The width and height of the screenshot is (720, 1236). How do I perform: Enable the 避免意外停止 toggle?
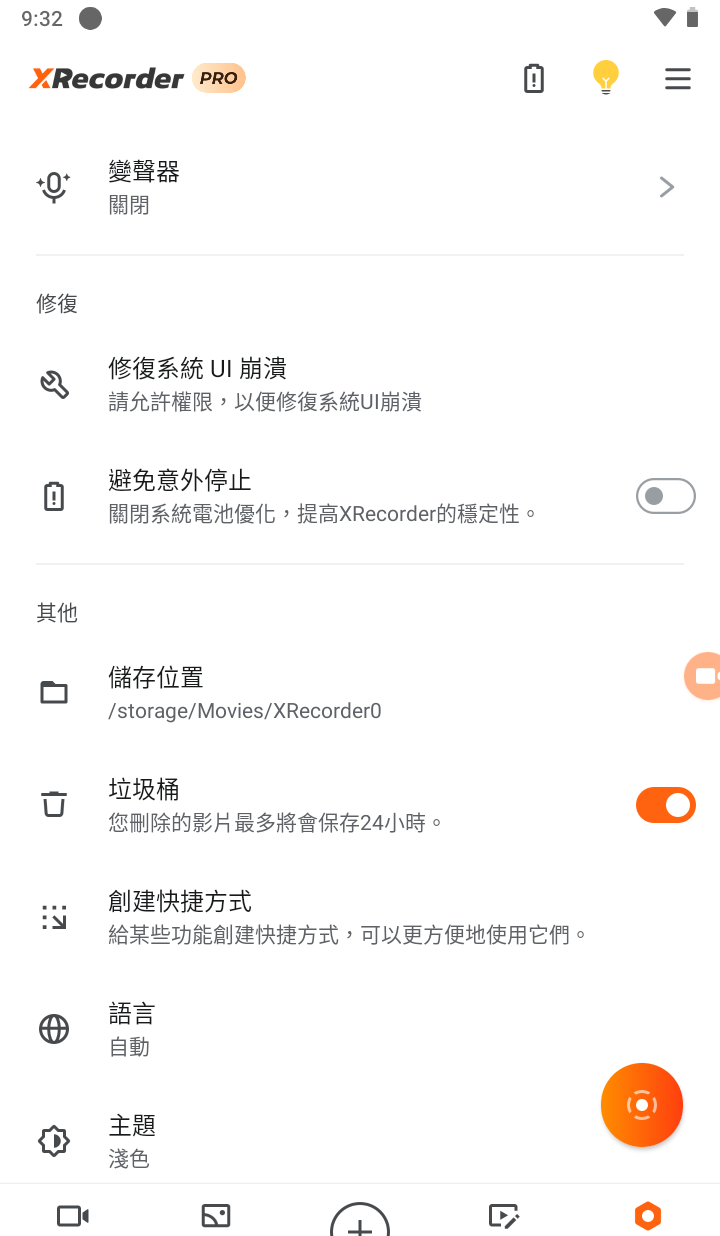click(665, 495)
